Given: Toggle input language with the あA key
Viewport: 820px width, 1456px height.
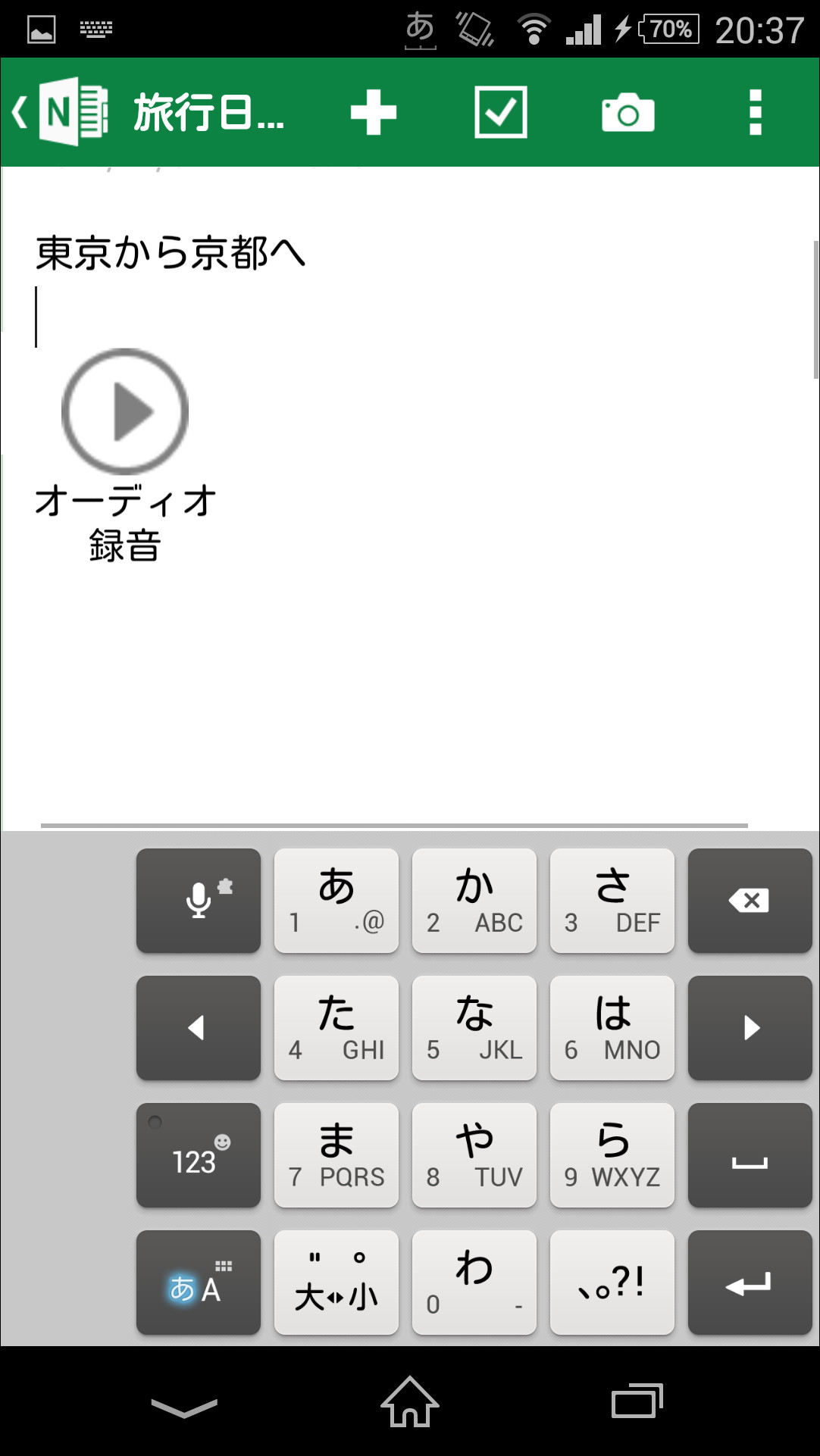Looking at the screenshot, I should point(198,1282).
